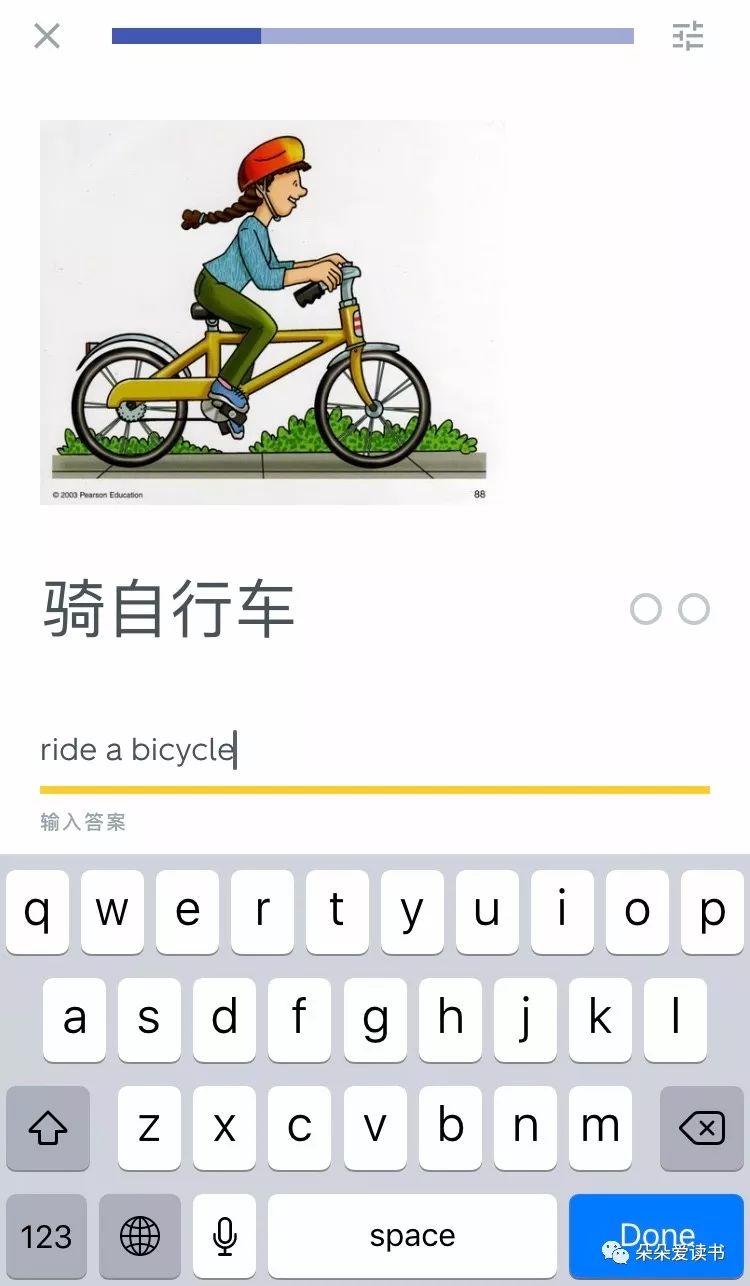Viewport: 750px width, 1286px height.
Task: Open the study mode settings sliders icon
Action: (688, 36)
